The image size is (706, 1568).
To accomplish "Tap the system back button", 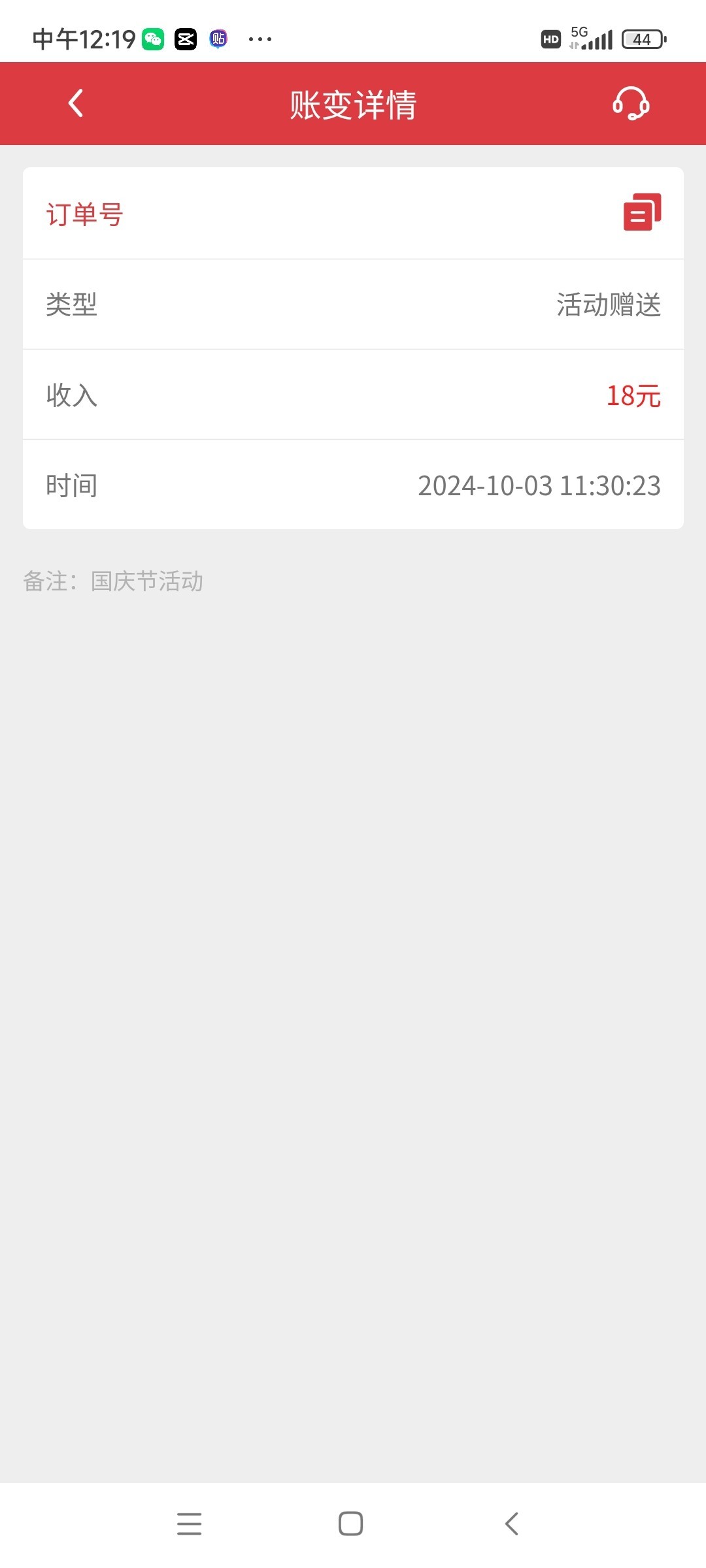I will [512, 1524].
